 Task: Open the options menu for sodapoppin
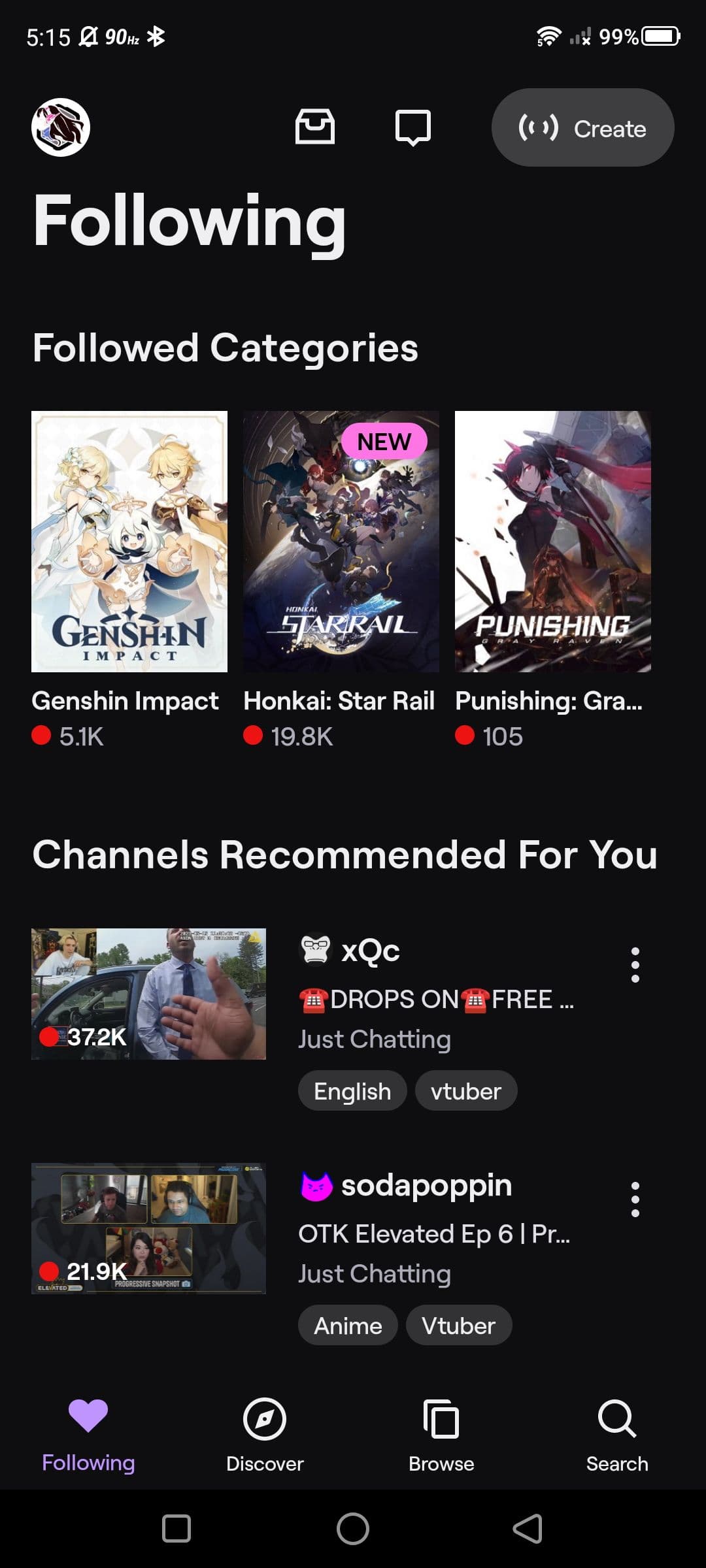pyautogui.click(x=635, y=1200)
